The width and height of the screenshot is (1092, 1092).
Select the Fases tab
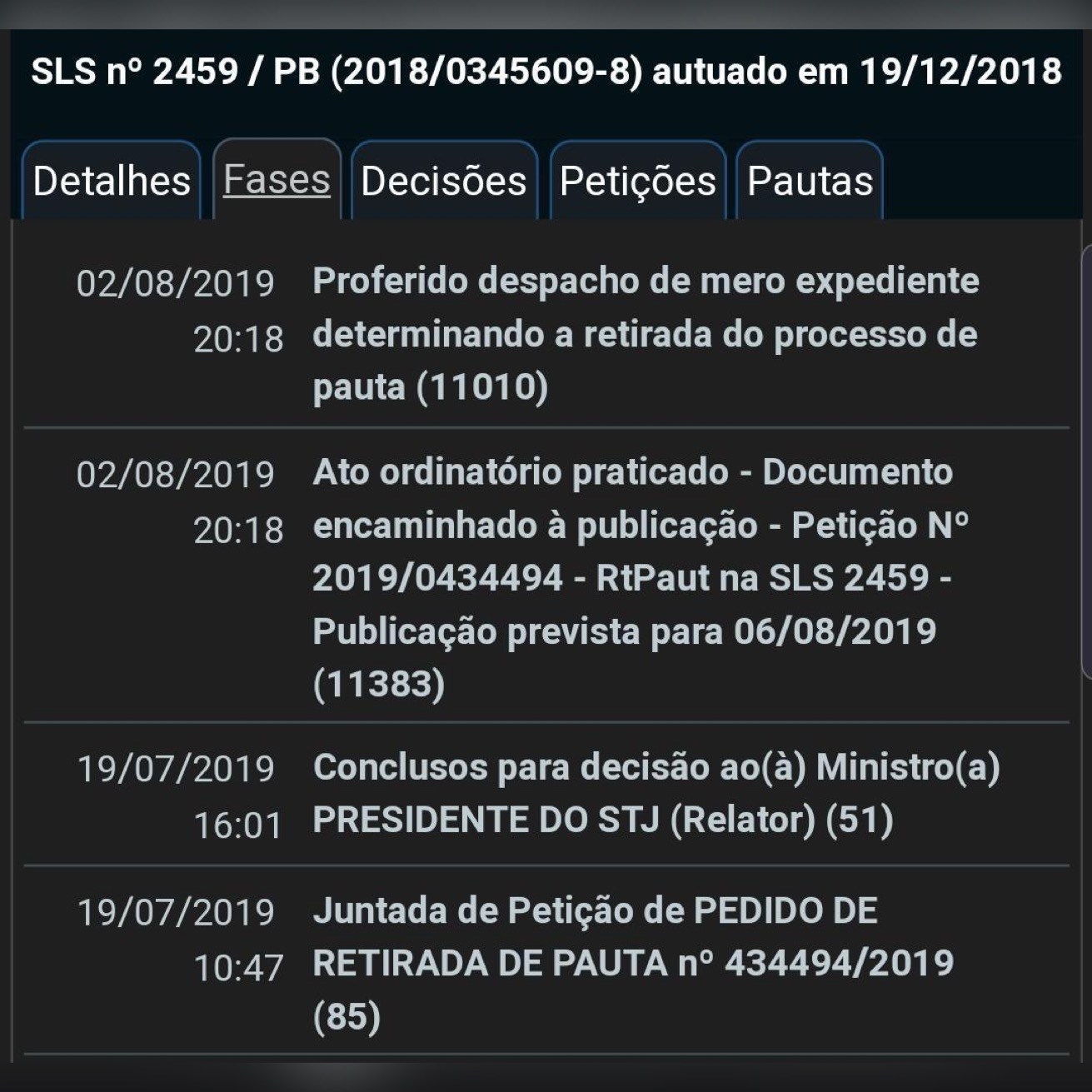[x=277, y=179]
